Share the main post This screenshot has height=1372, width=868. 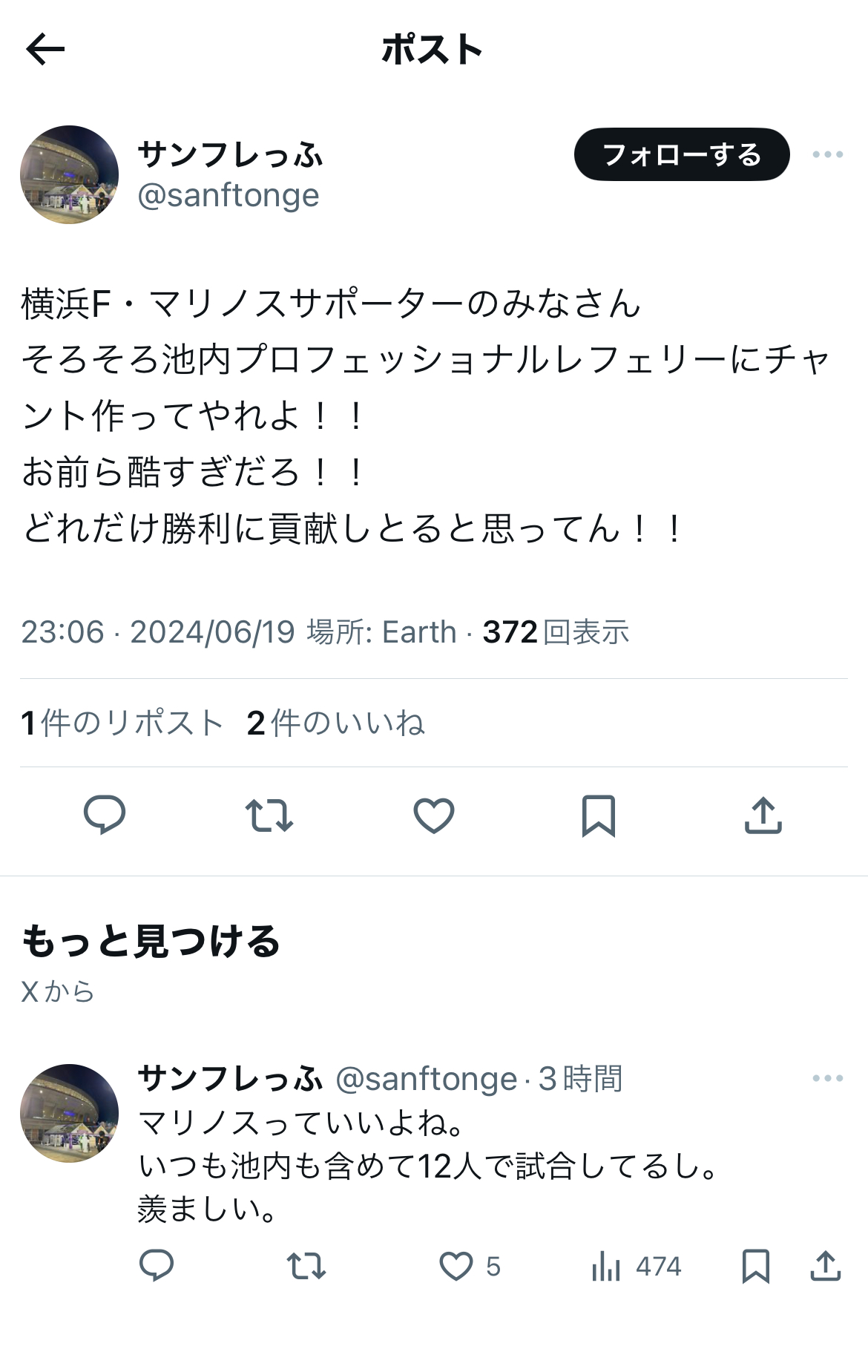(x=763, y=815)
